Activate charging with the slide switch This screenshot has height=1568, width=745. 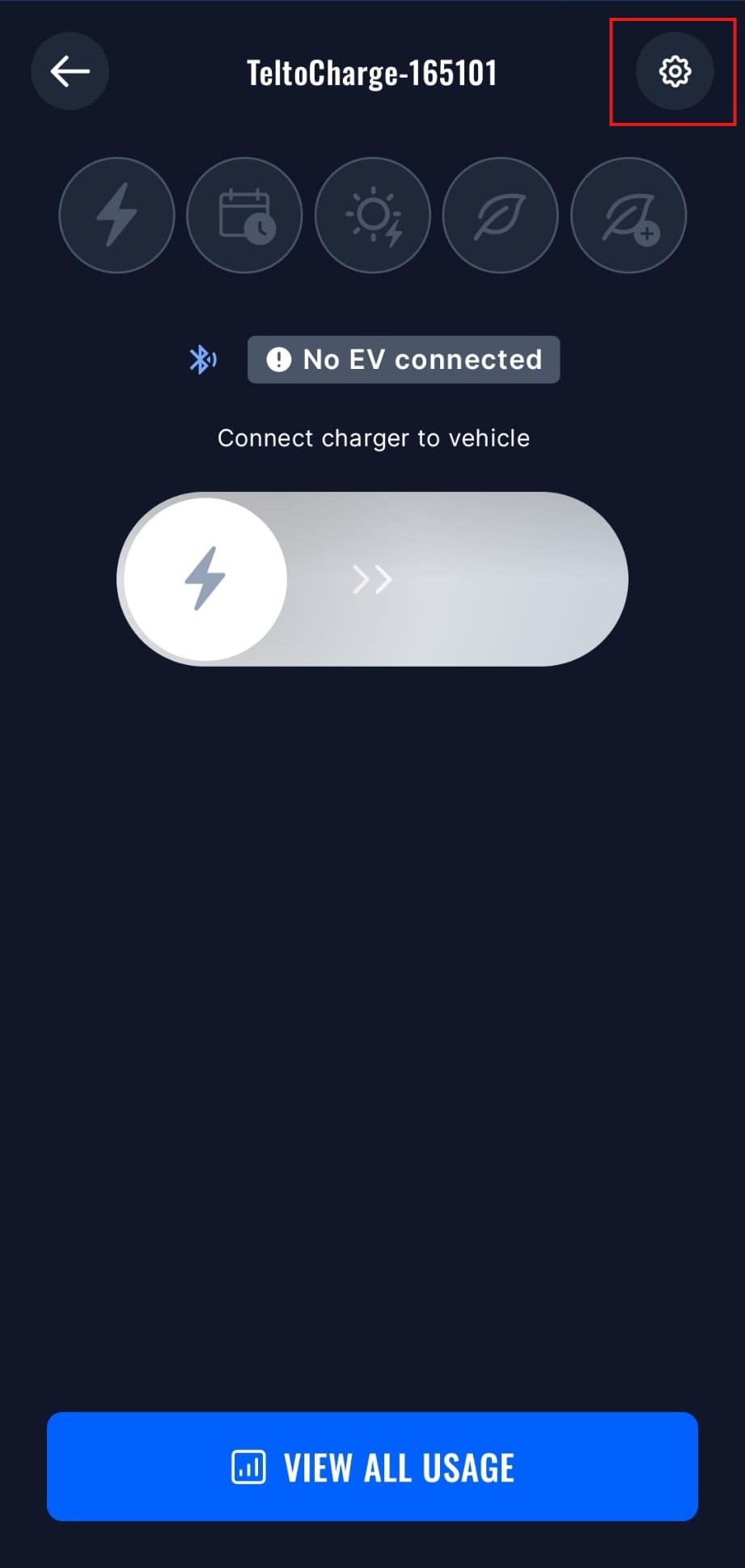coord(372,578)
